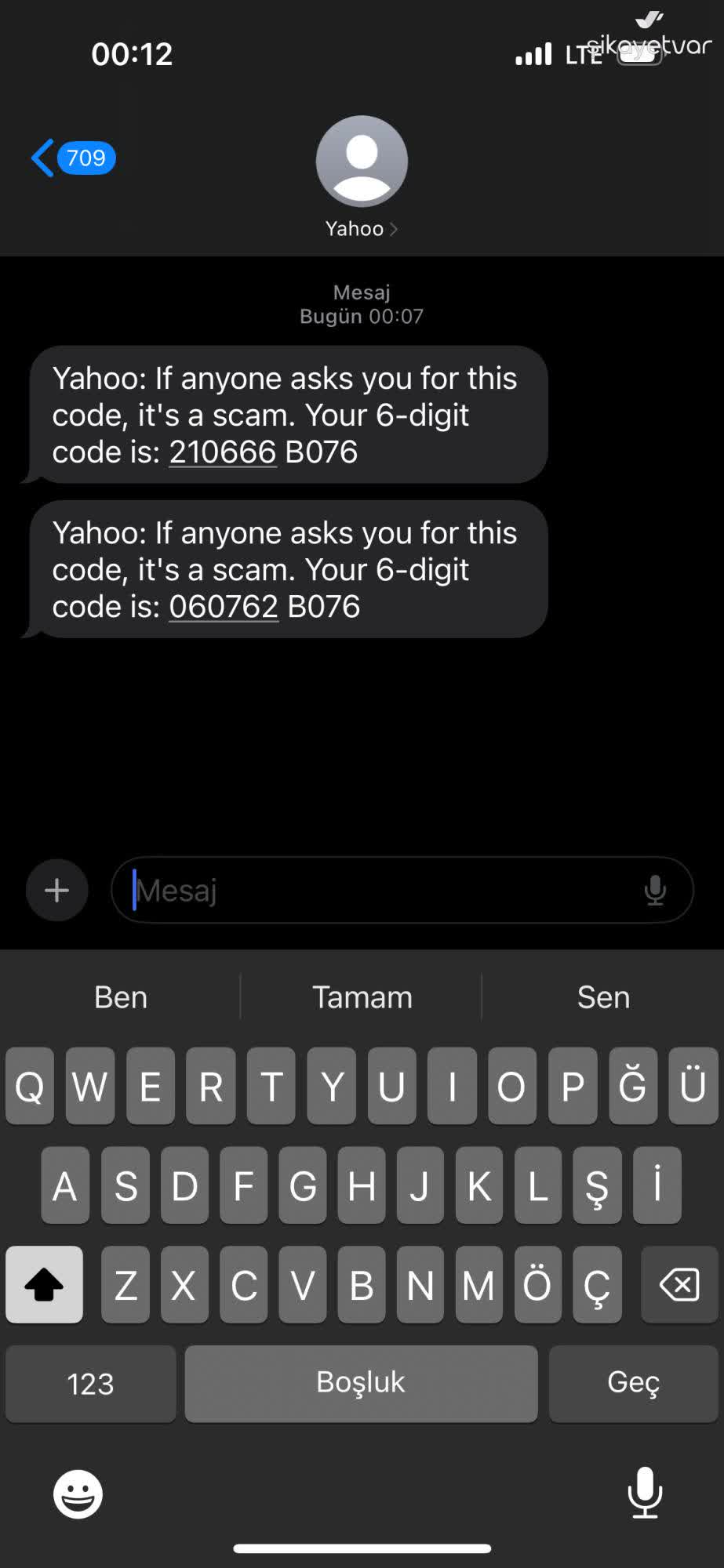
Task: Go back using the left-pointing chevron
Action: pos(41,157)
